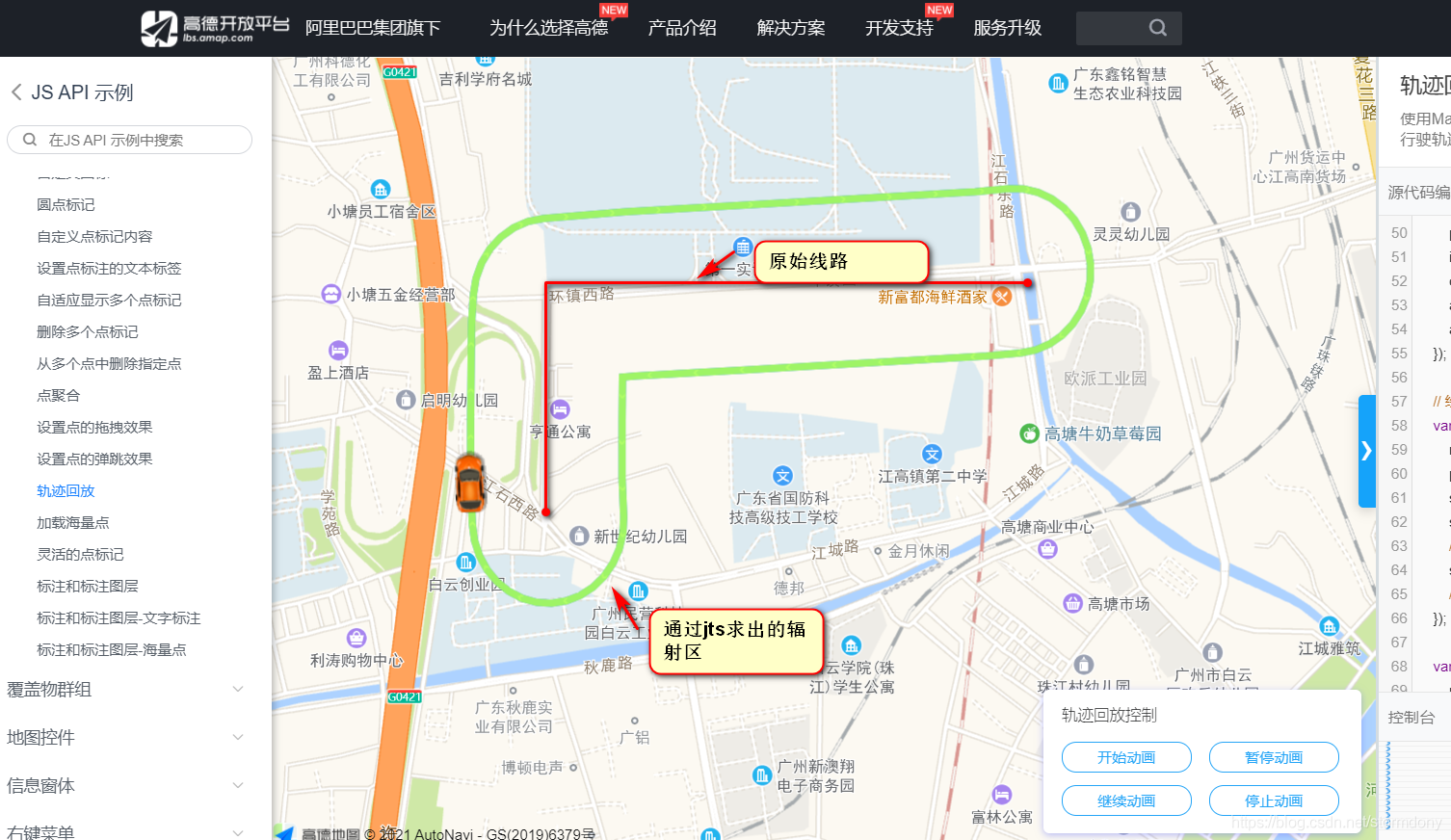Screen dimensions: 1451x840
Task: Expand the 信息窗体 section
Action: [x=125, y=786]
